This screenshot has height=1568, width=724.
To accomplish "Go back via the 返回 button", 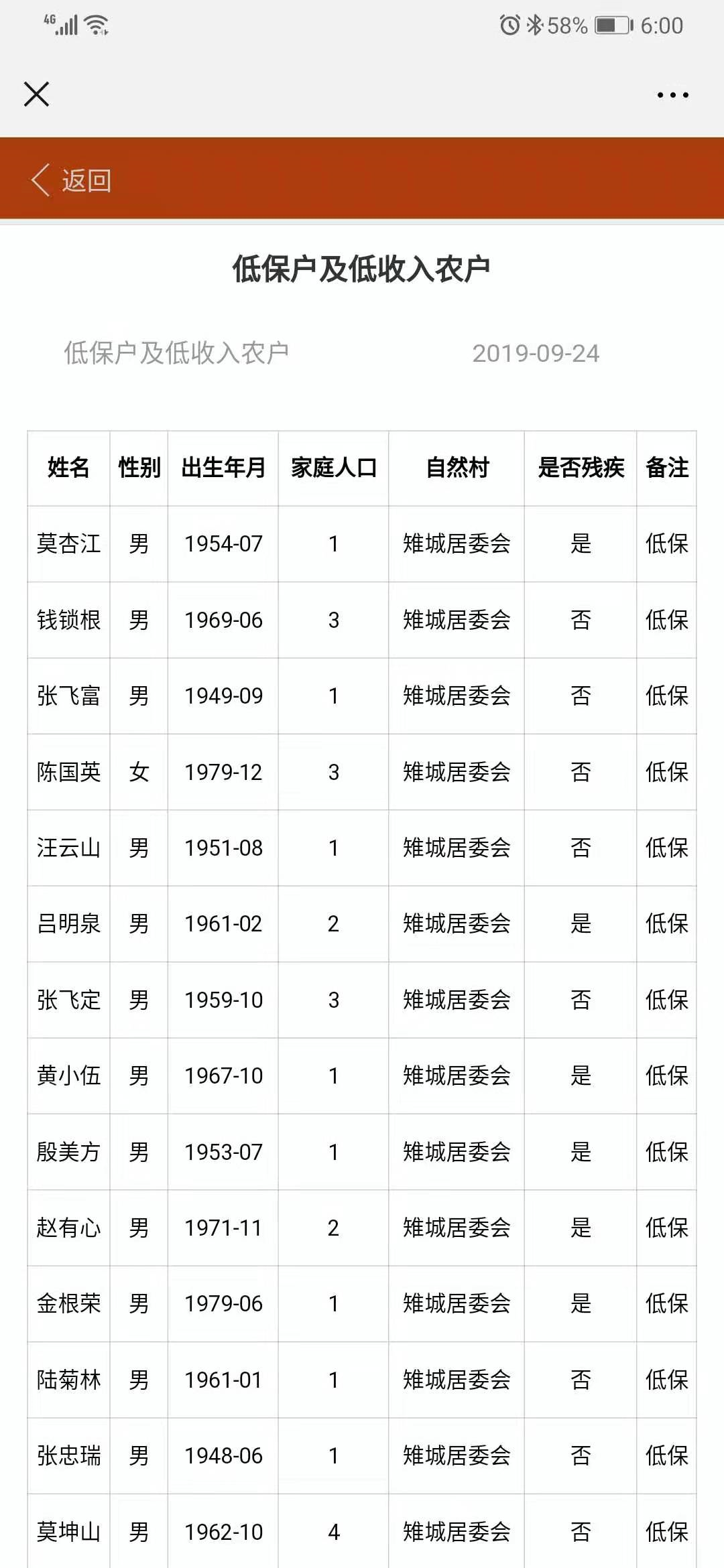I will pos(72,180).
